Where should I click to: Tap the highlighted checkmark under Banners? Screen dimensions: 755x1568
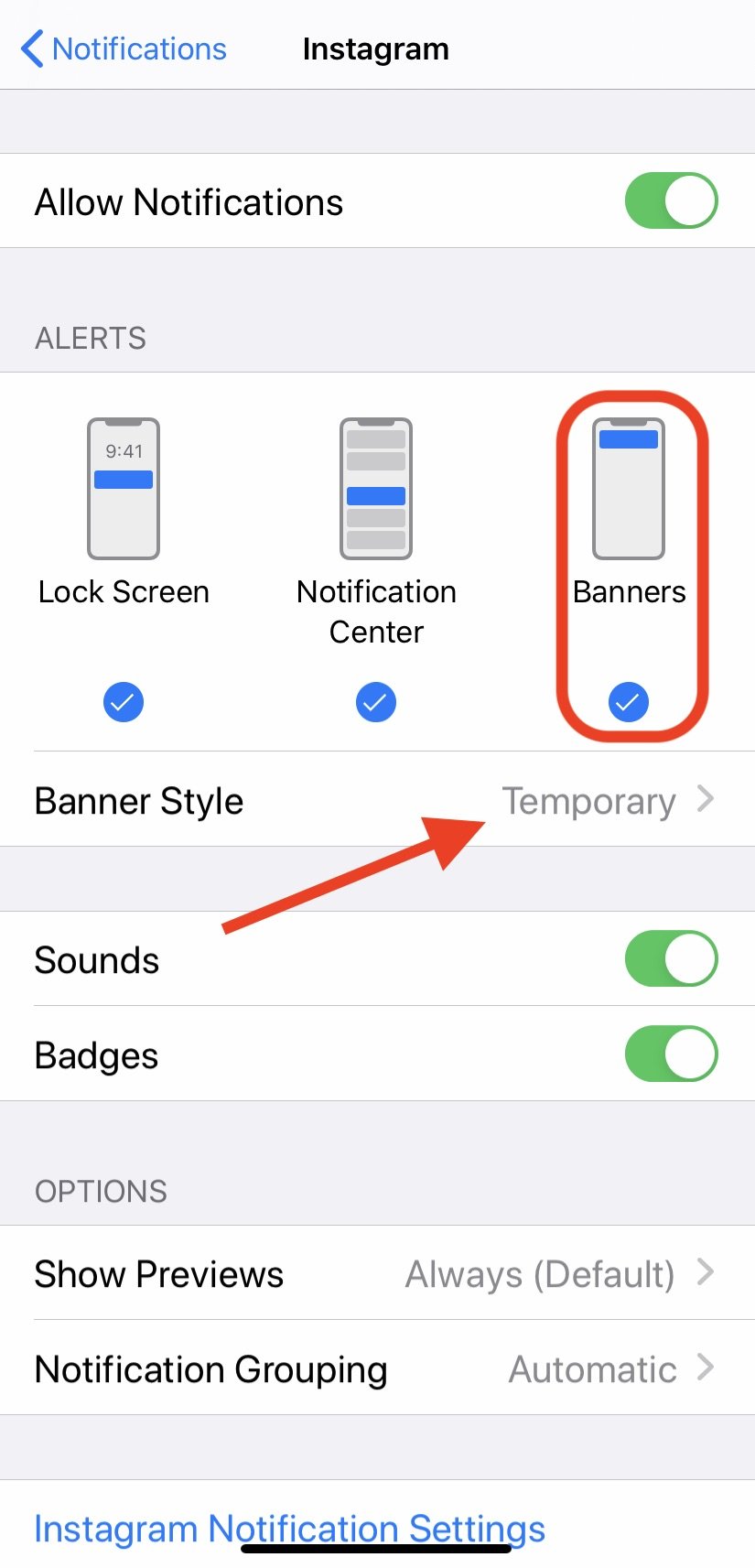(x=629, y=701)
